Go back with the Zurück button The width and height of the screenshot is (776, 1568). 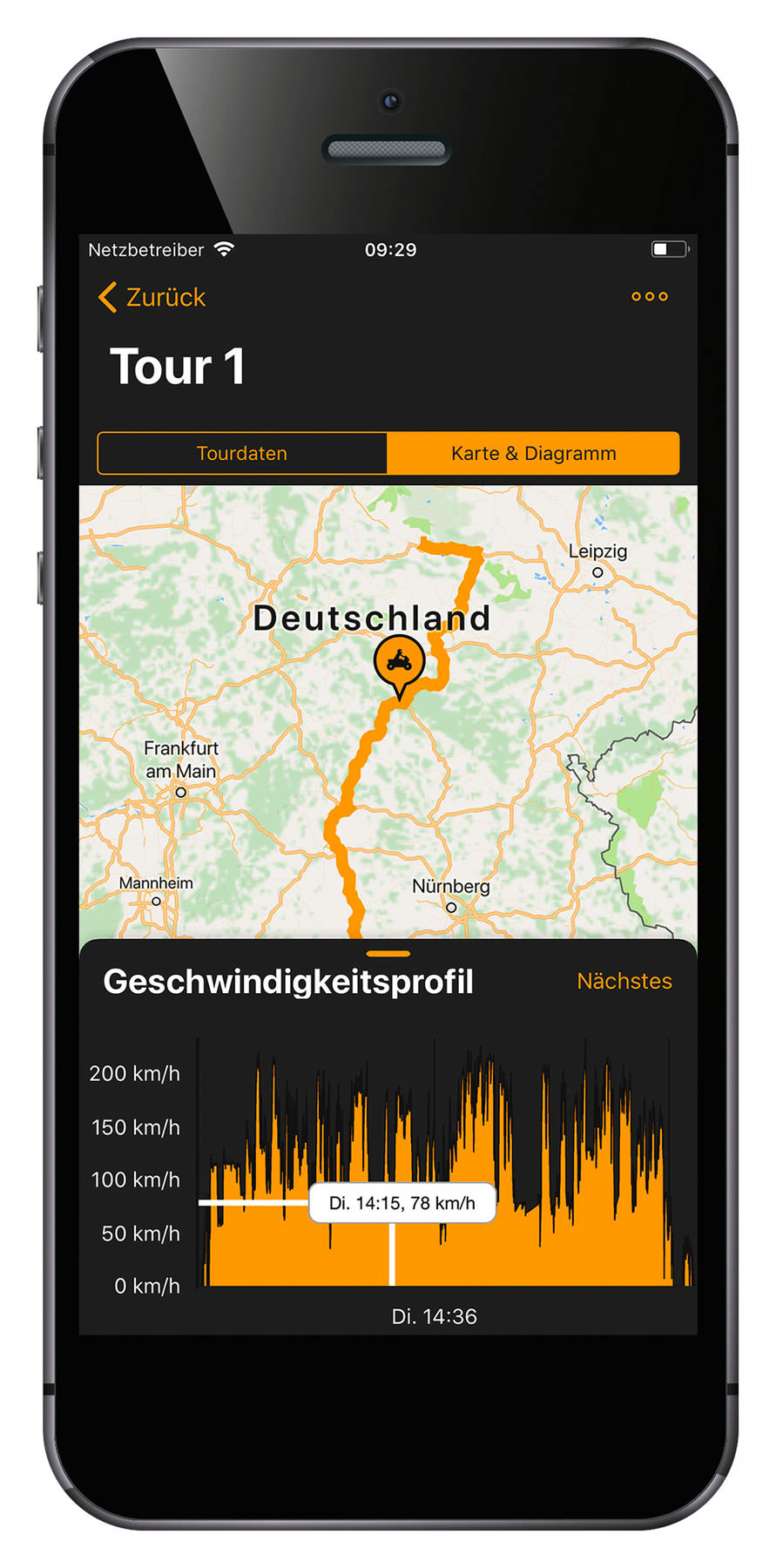click(x=152, y=297)
